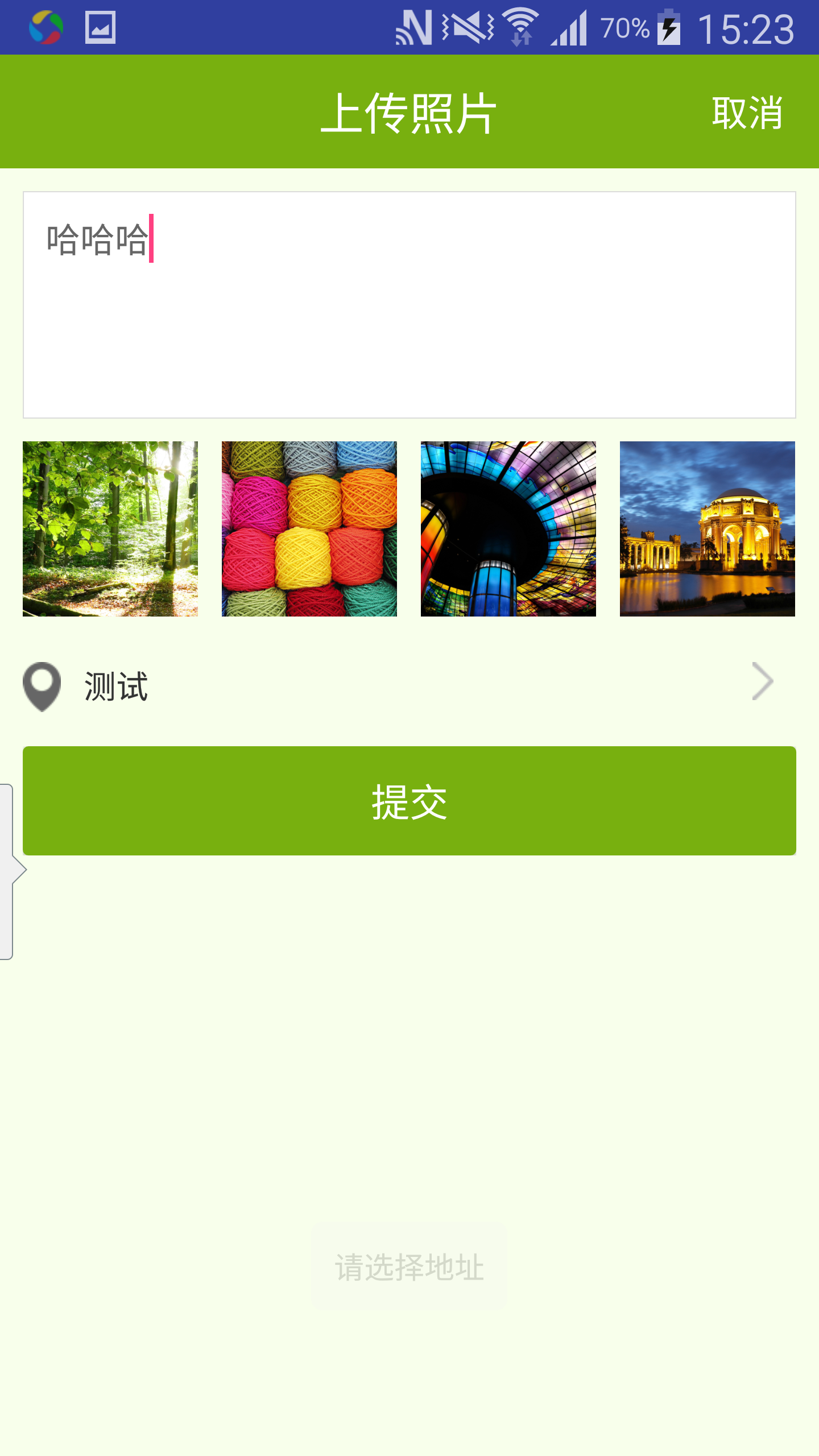The height and width of the screenshot is (1456, 819).
Task: Open the colorful yarn photo thumbnail
Action: (x=309, y=529)
